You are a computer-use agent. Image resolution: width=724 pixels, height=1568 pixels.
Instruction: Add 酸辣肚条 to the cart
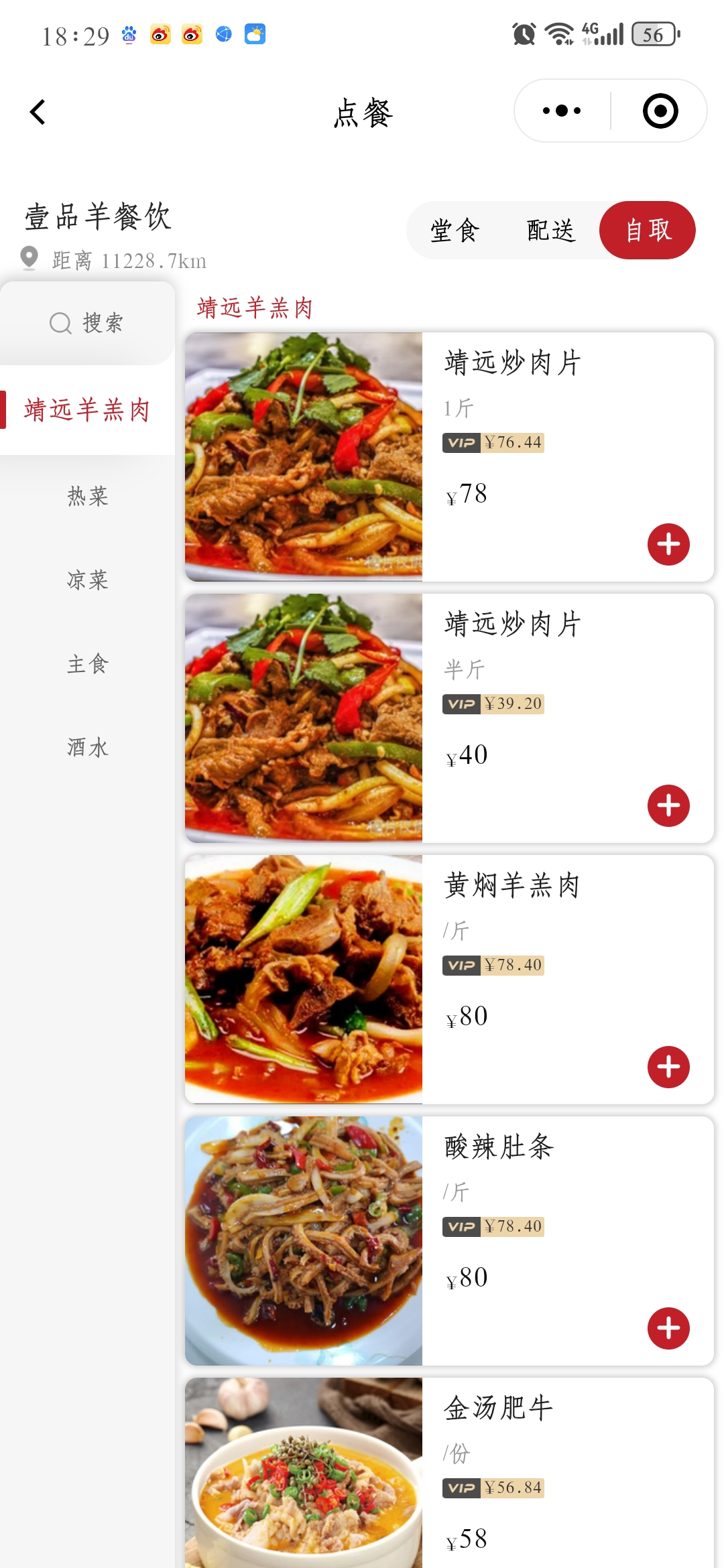(x=668, y=1328)
